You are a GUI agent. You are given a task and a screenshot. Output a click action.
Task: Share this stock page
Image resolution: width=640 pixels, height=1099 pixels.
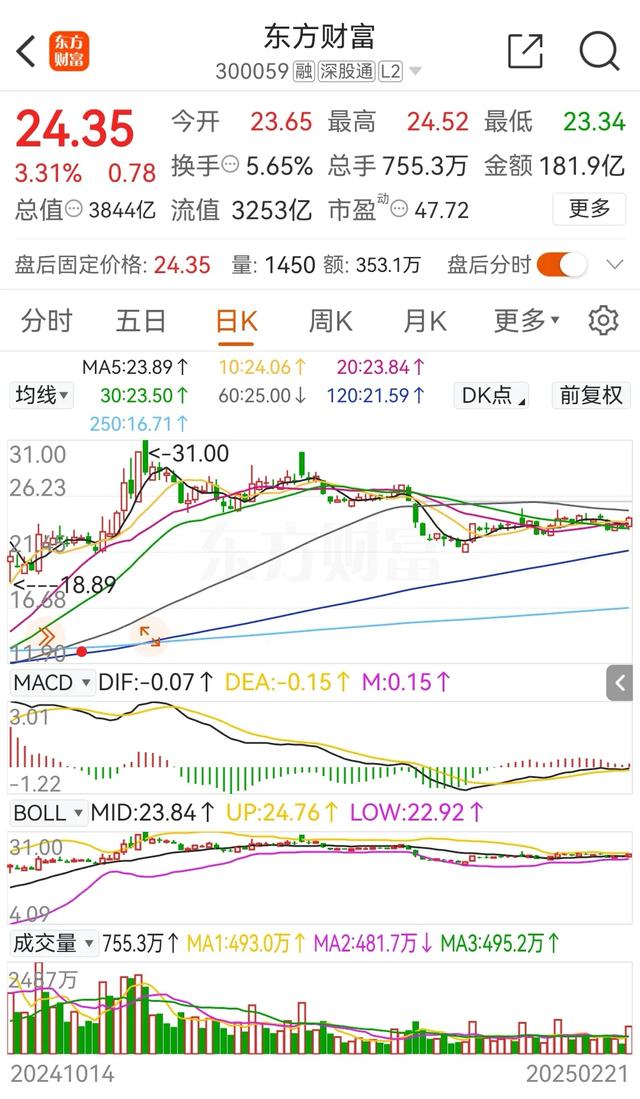tap(526, 50)
